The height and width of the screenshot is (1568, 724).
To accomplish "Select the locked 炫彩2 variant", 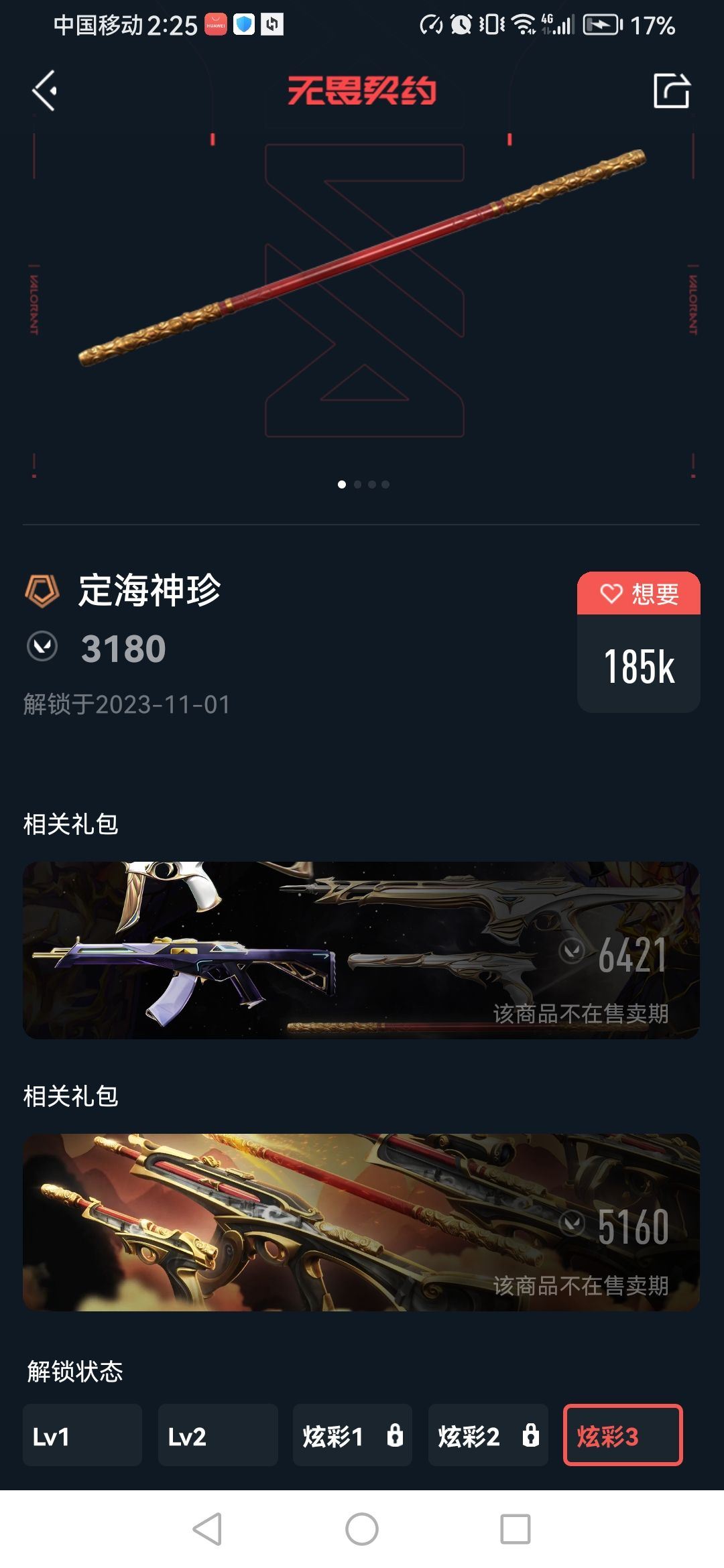I will tap(488, 1436).
